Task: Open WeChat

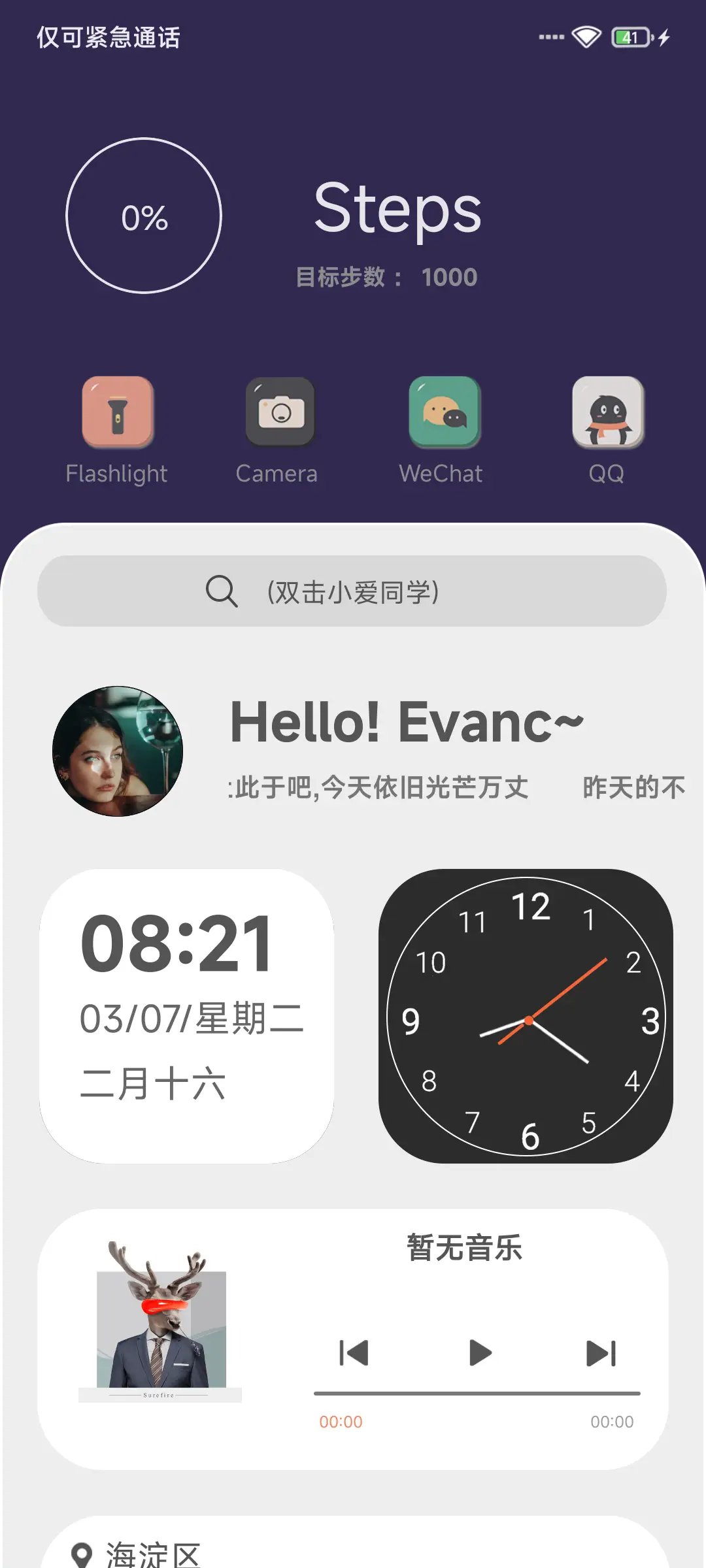Action: tap(443, 414)
